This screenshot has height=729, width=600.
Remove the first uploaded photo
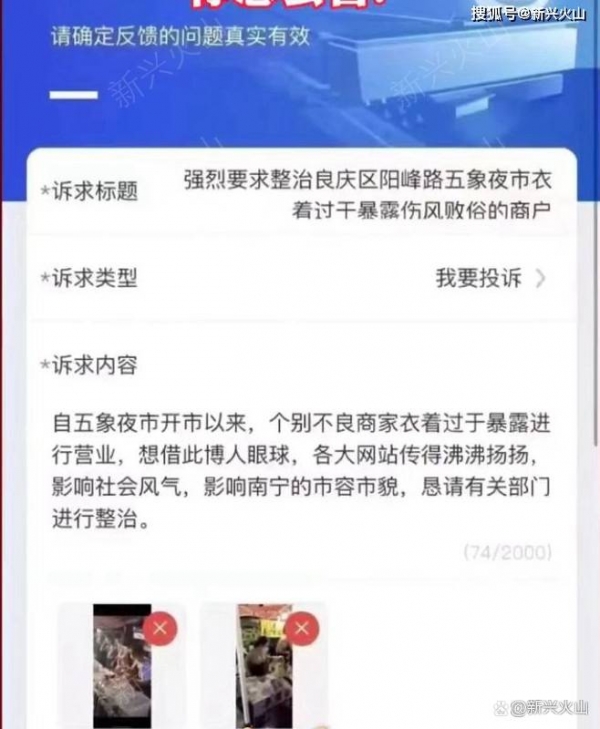[160, 629]
